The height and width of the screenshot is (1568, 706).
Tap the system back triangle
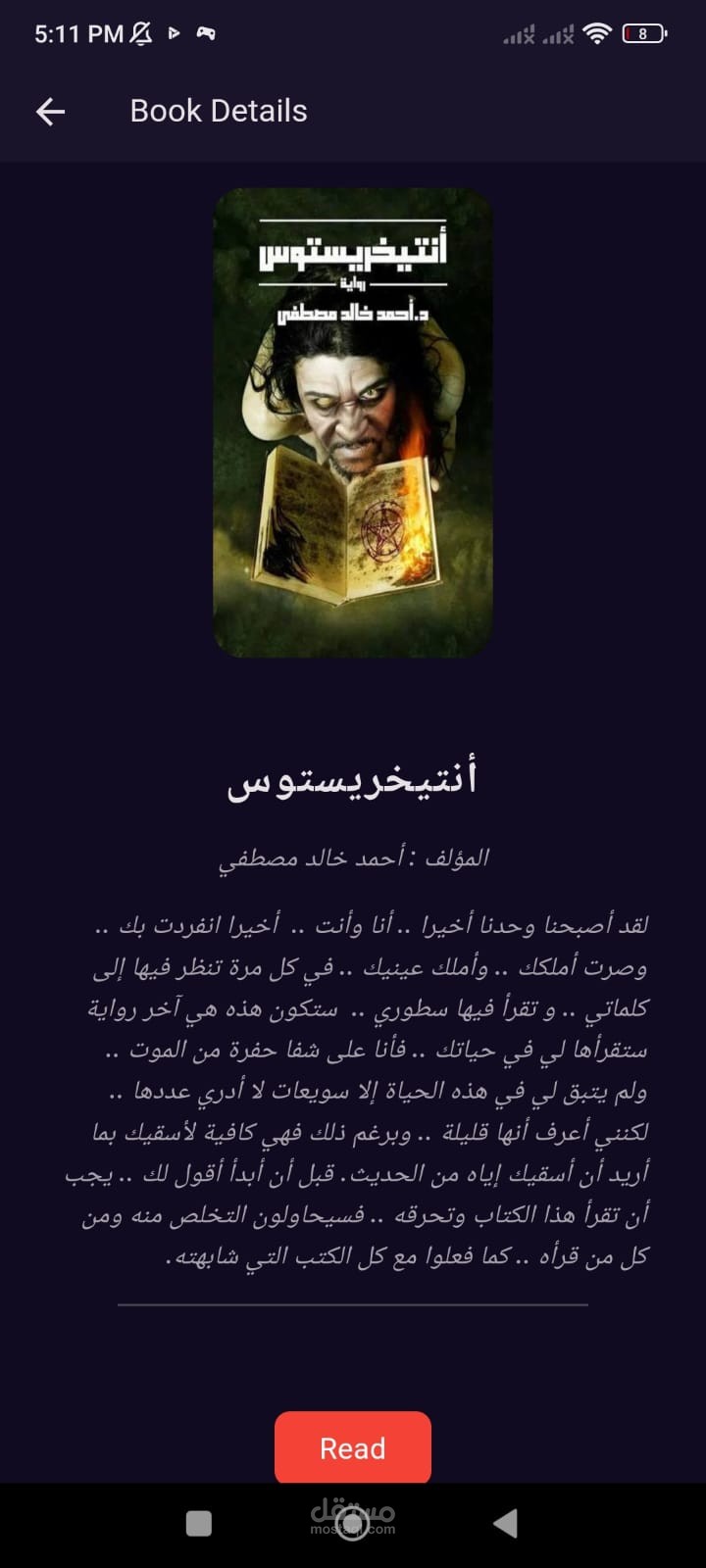505,1523
